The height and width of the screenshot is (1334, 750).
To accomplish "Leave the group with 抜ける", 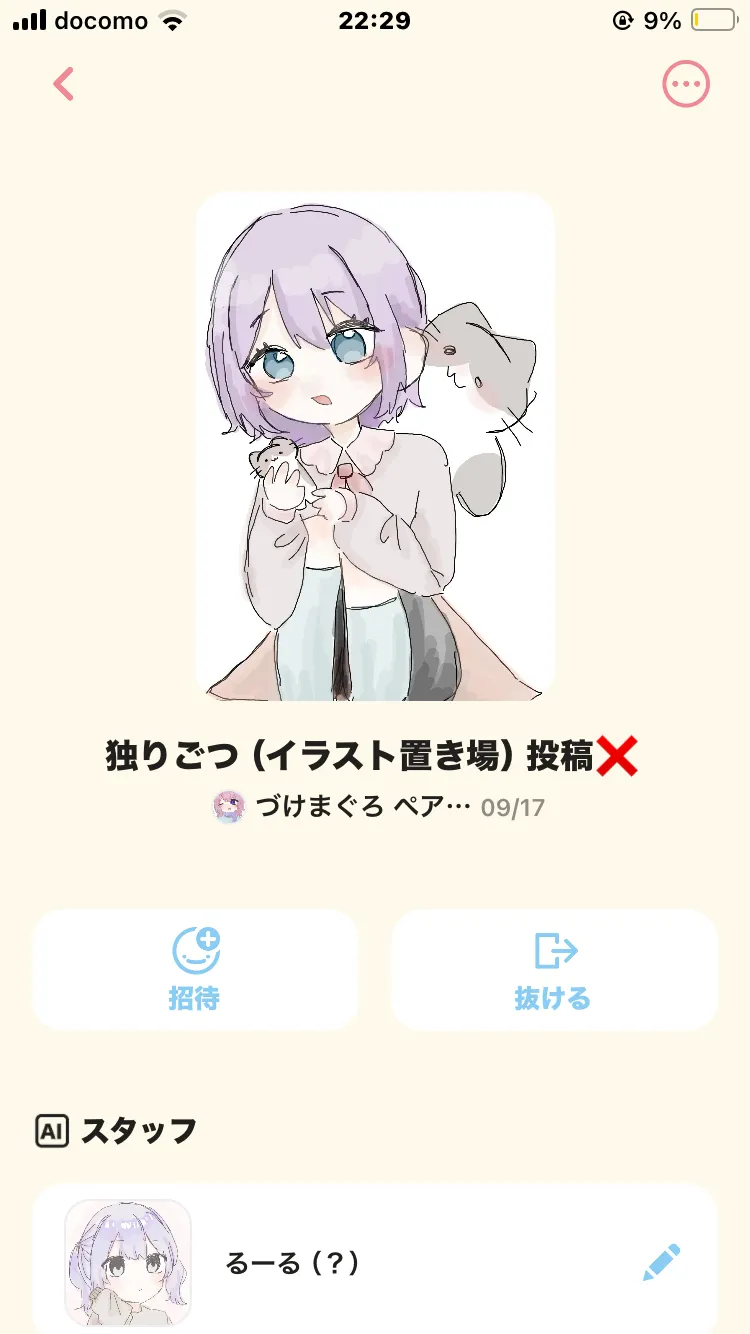I will (x=554, y=970).
